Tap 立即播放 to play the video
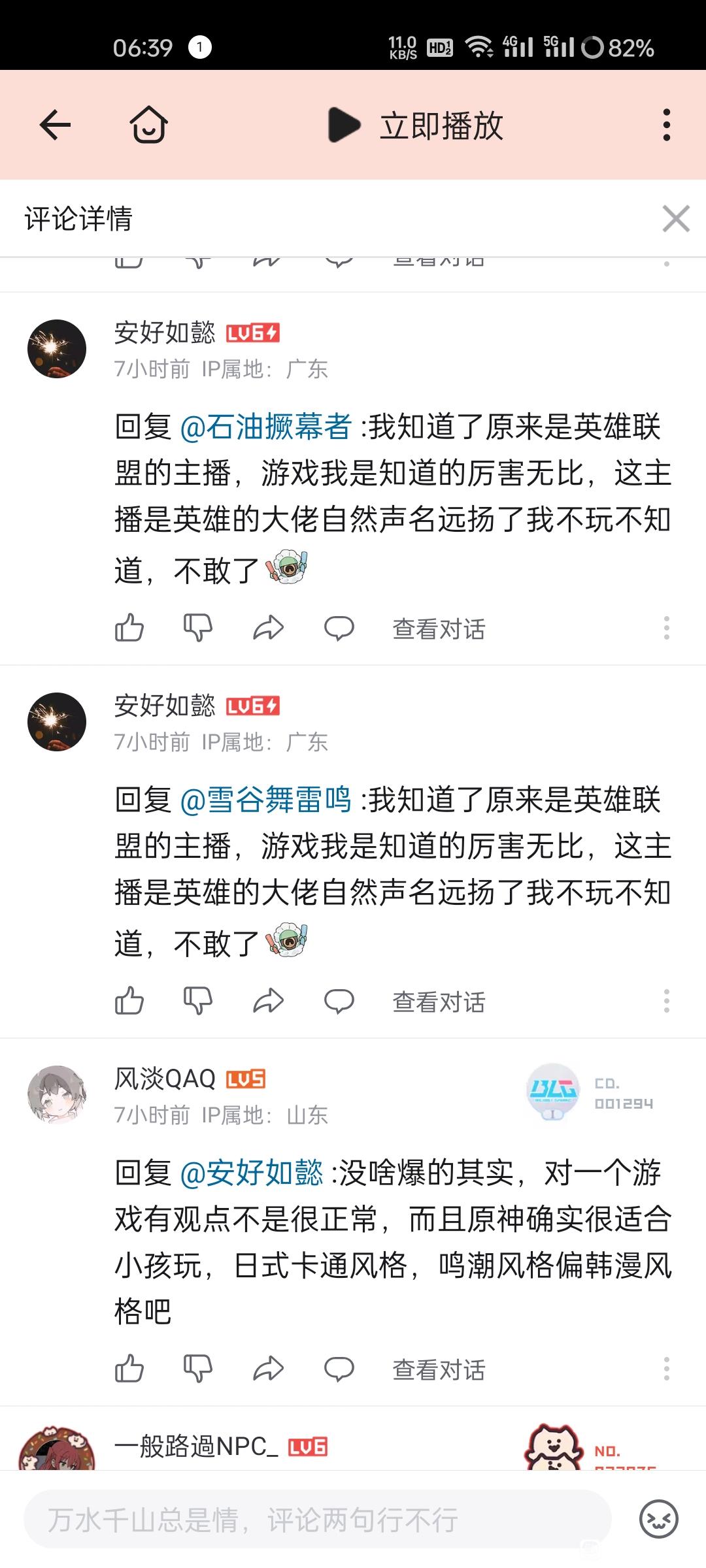The height and width of the screenshot is (1568, 706). [x=416, y=125]
